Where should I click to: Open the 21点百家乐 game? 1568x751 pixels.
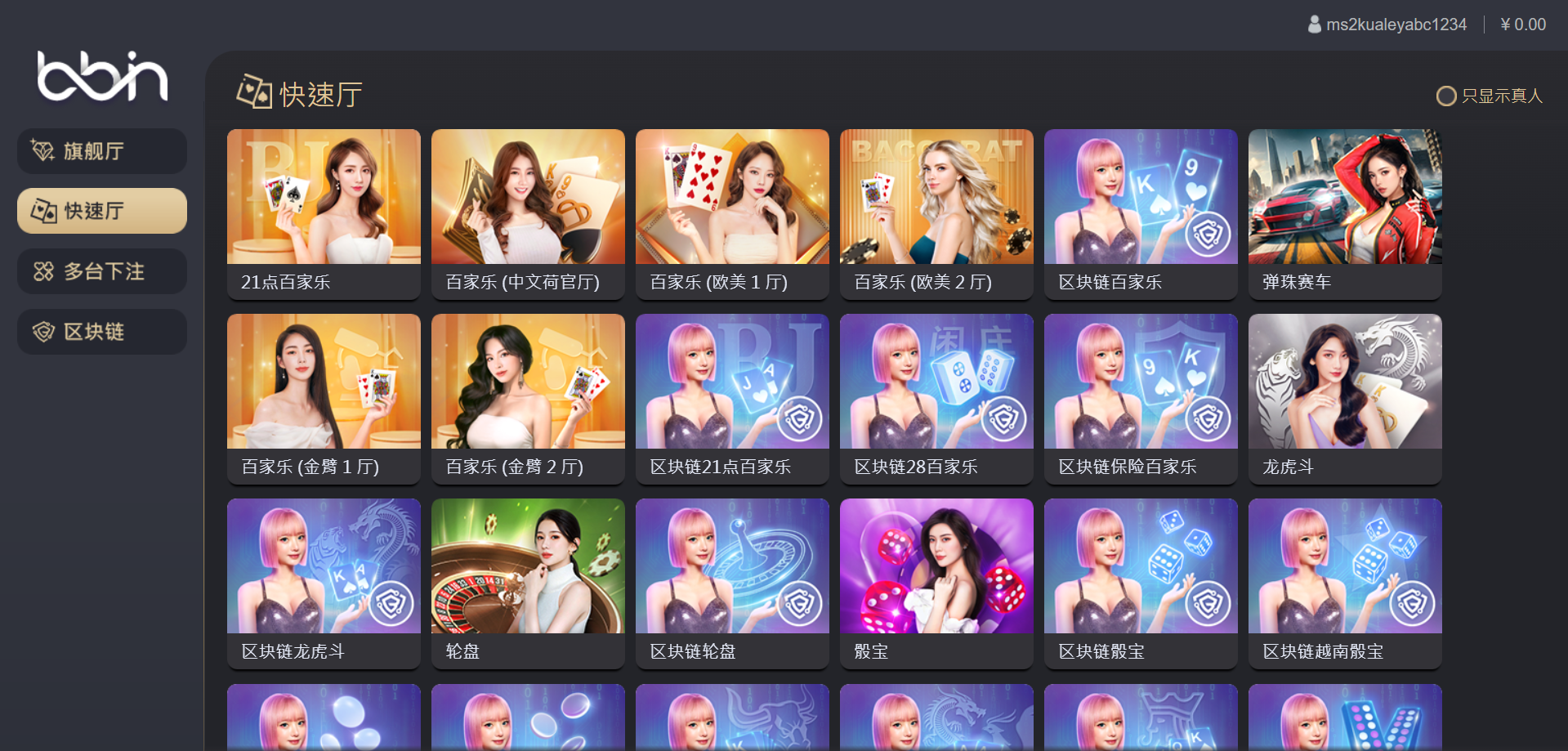324,214
